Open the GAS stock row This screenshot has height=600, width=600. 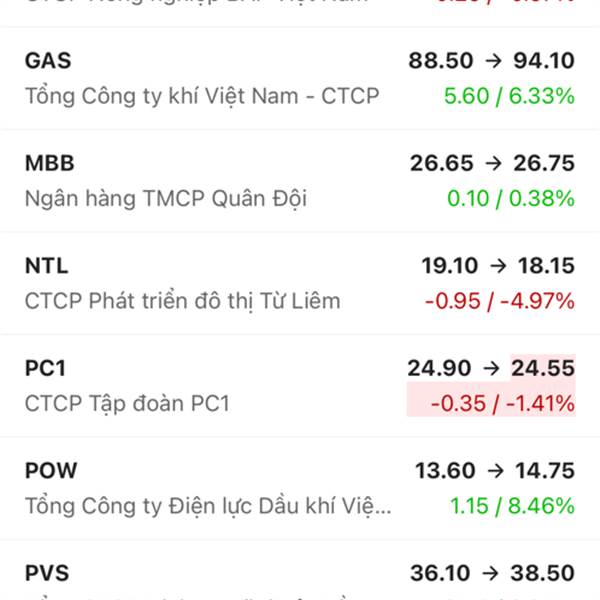(x=300, y=78)
